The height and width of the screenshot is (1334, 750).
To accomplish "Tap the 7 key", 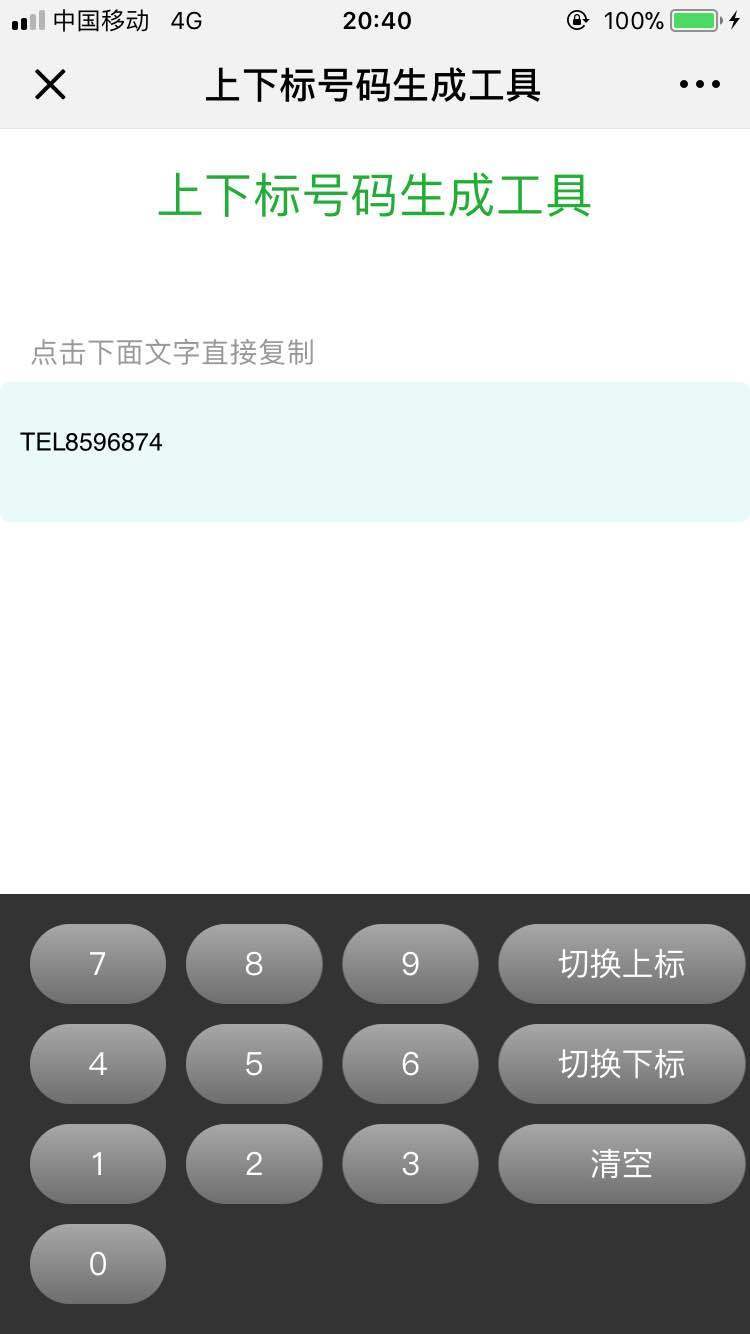I will click(x=98, y=964).
